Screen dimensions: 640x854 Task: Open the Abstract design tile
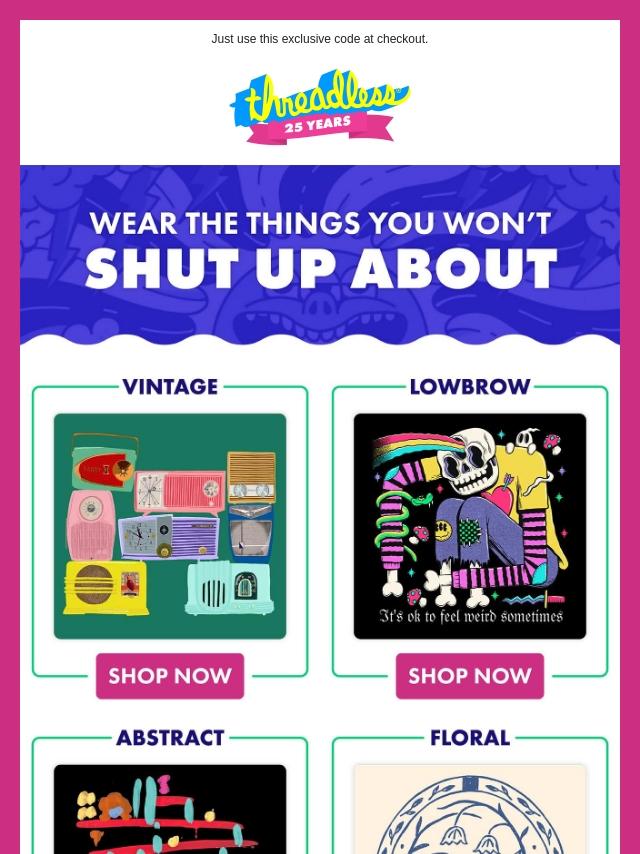coord(170,810)
